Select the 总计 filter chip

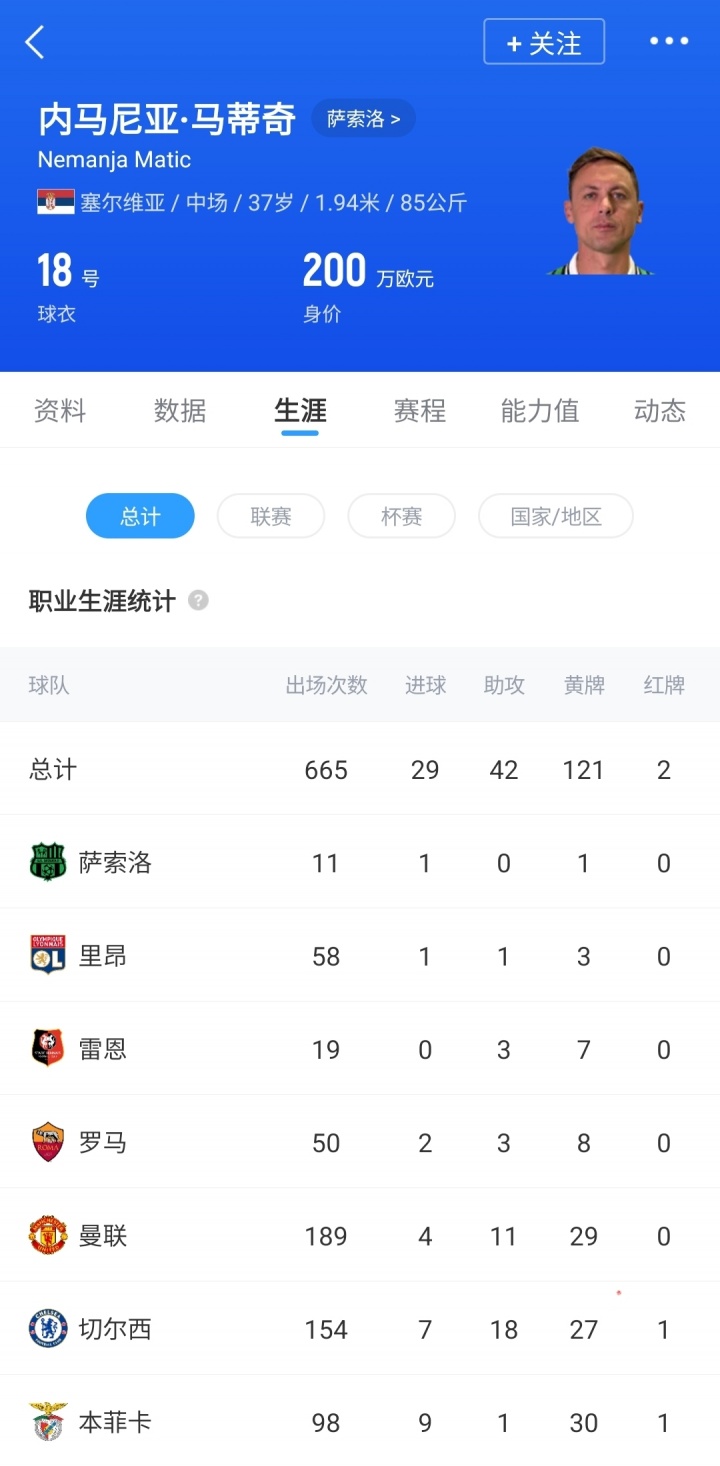(x=140, y=516)
